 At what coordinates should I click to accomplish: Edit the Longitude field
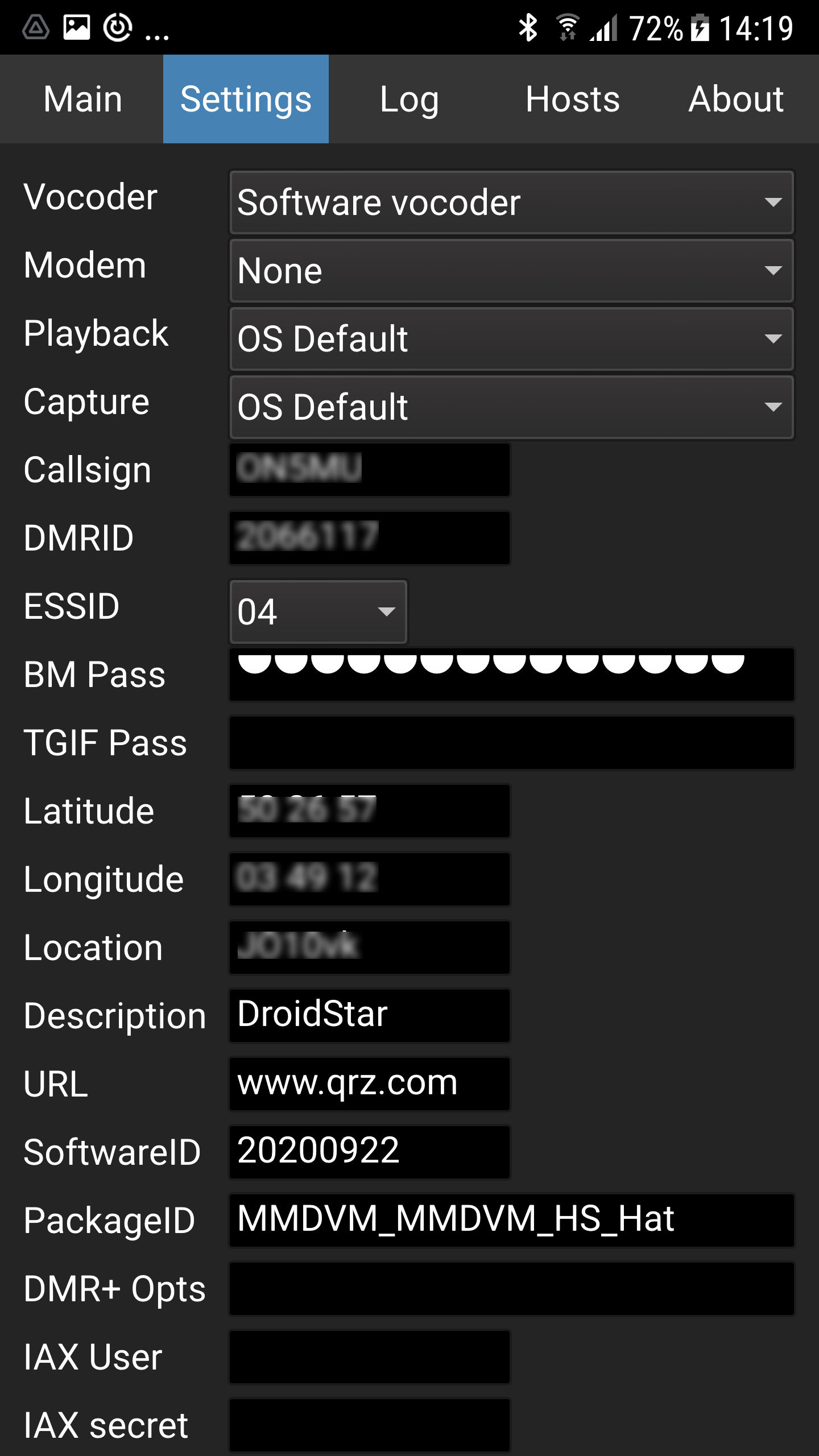[370, 879]
